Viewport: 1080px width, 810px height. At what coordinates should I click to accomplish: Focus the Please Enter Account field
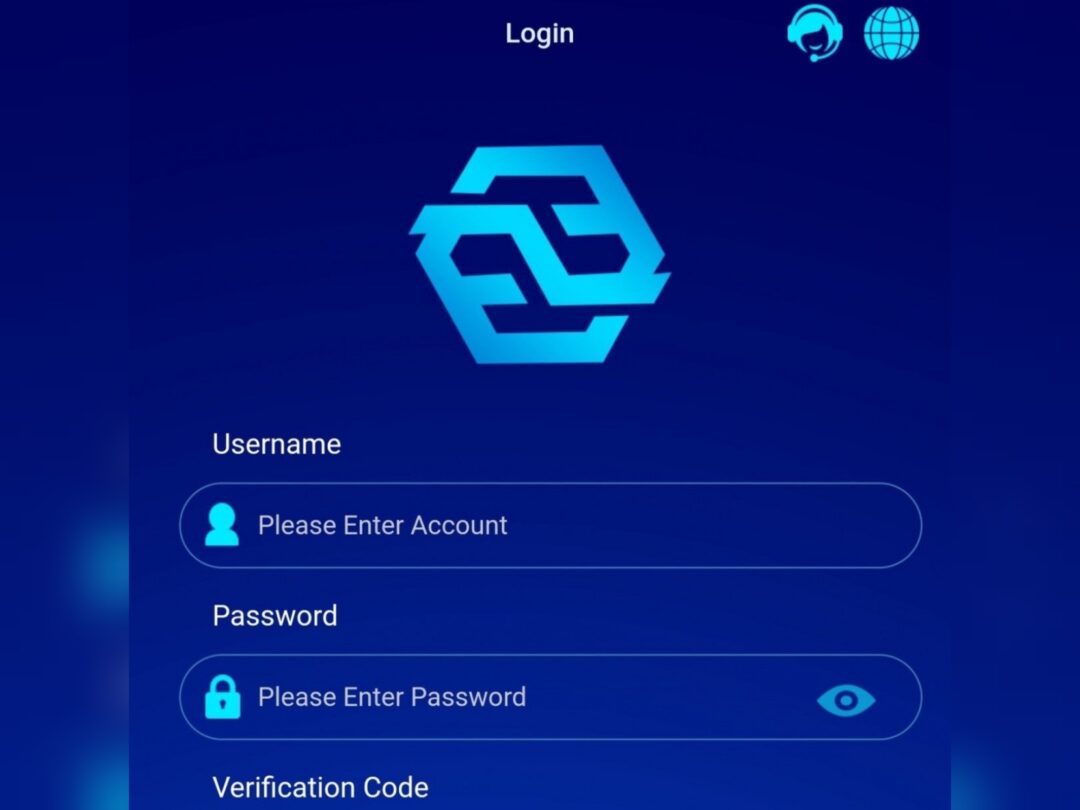click(x=550, y=526)
